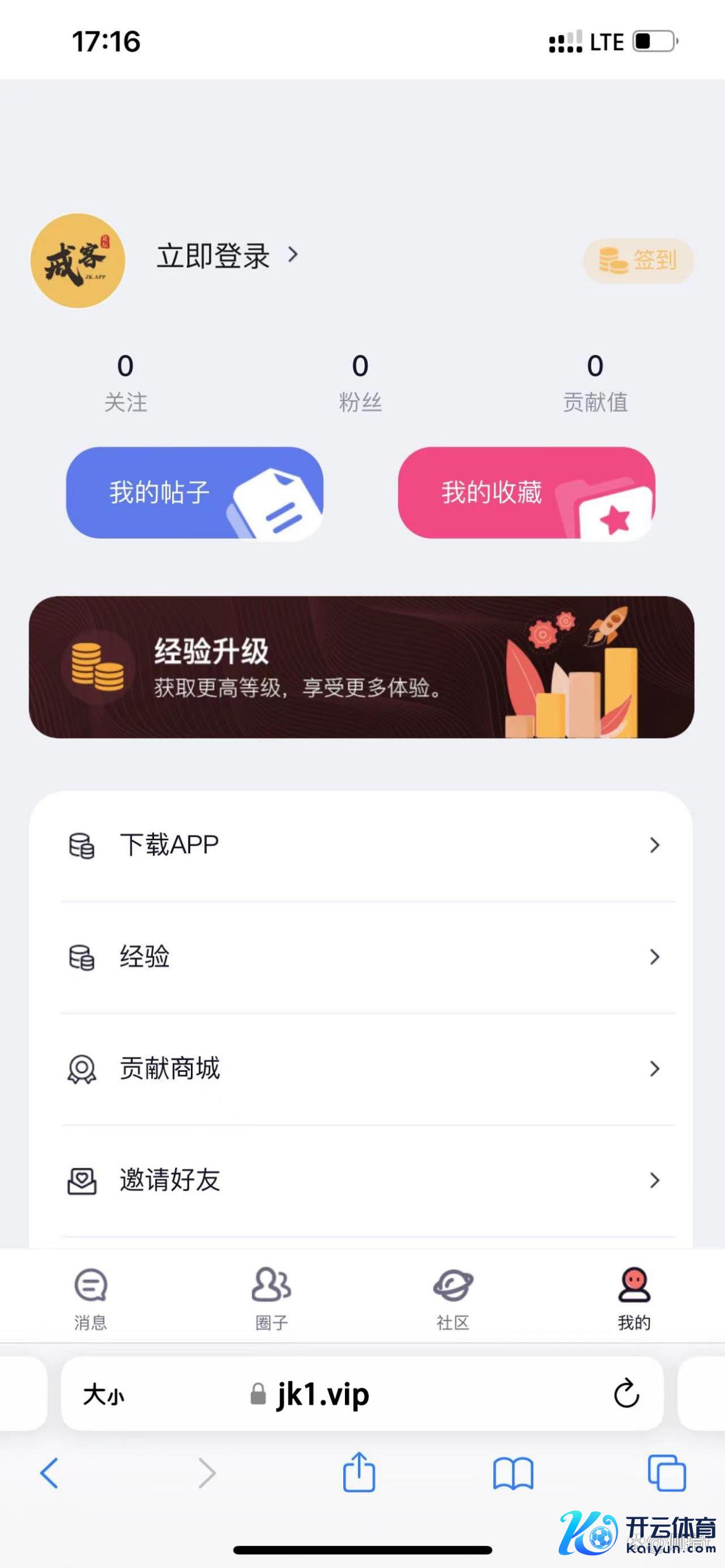Open the 经验 row
Screen dimensions: 725x1568
pos(361,957)
